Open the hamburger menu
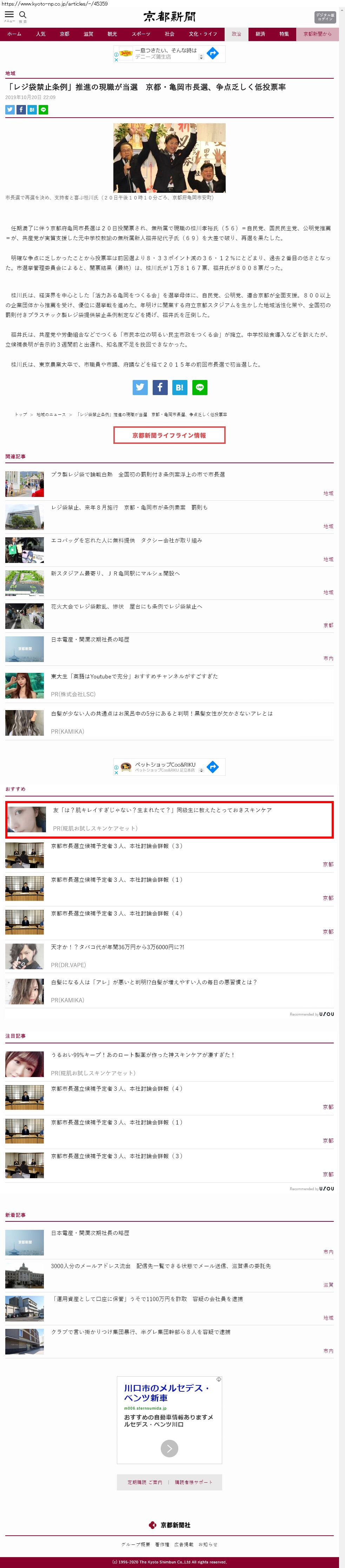This screenshot has height=1568, width=345. point(9,15)
